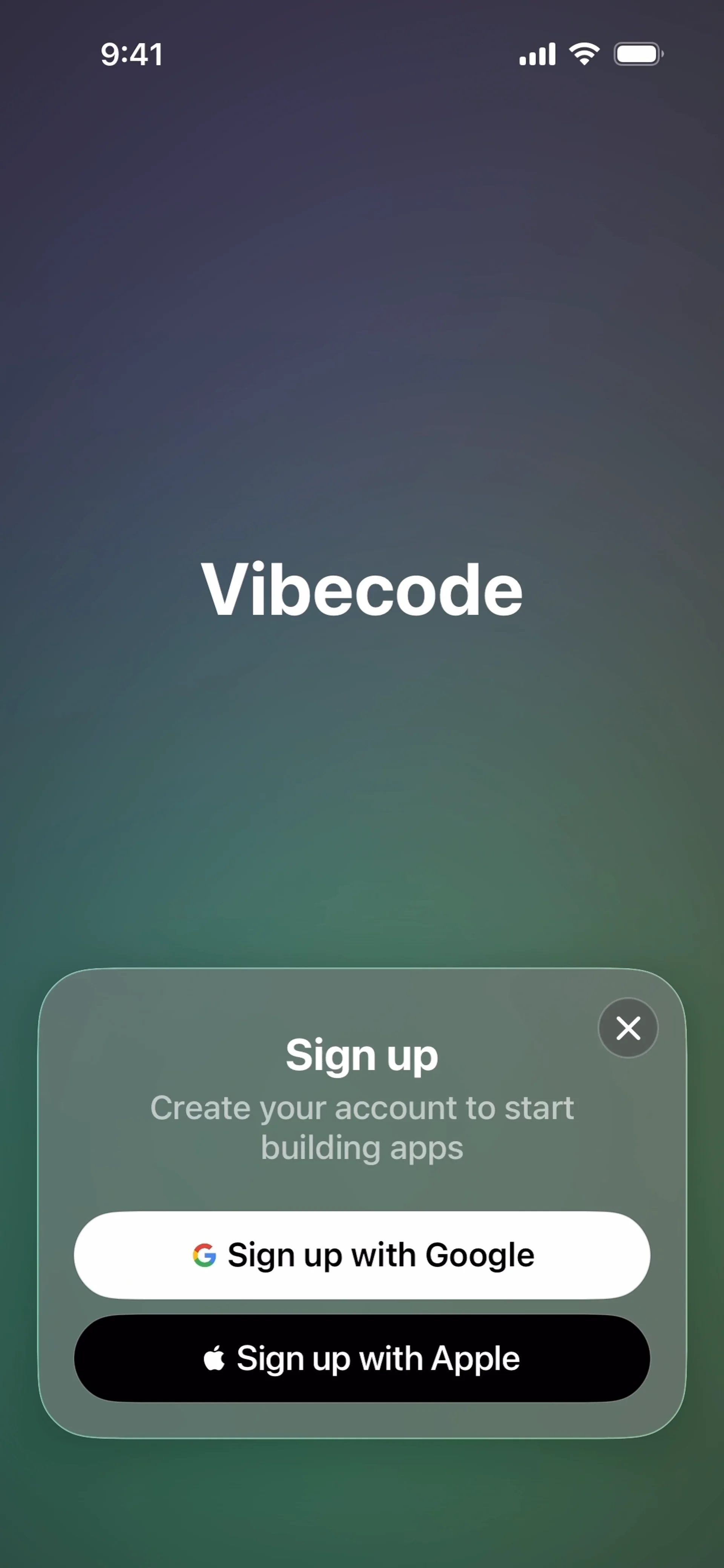The image size is (724, 1568).
Task: Tap Sign up with Apple
Action: coord(362,1359)
